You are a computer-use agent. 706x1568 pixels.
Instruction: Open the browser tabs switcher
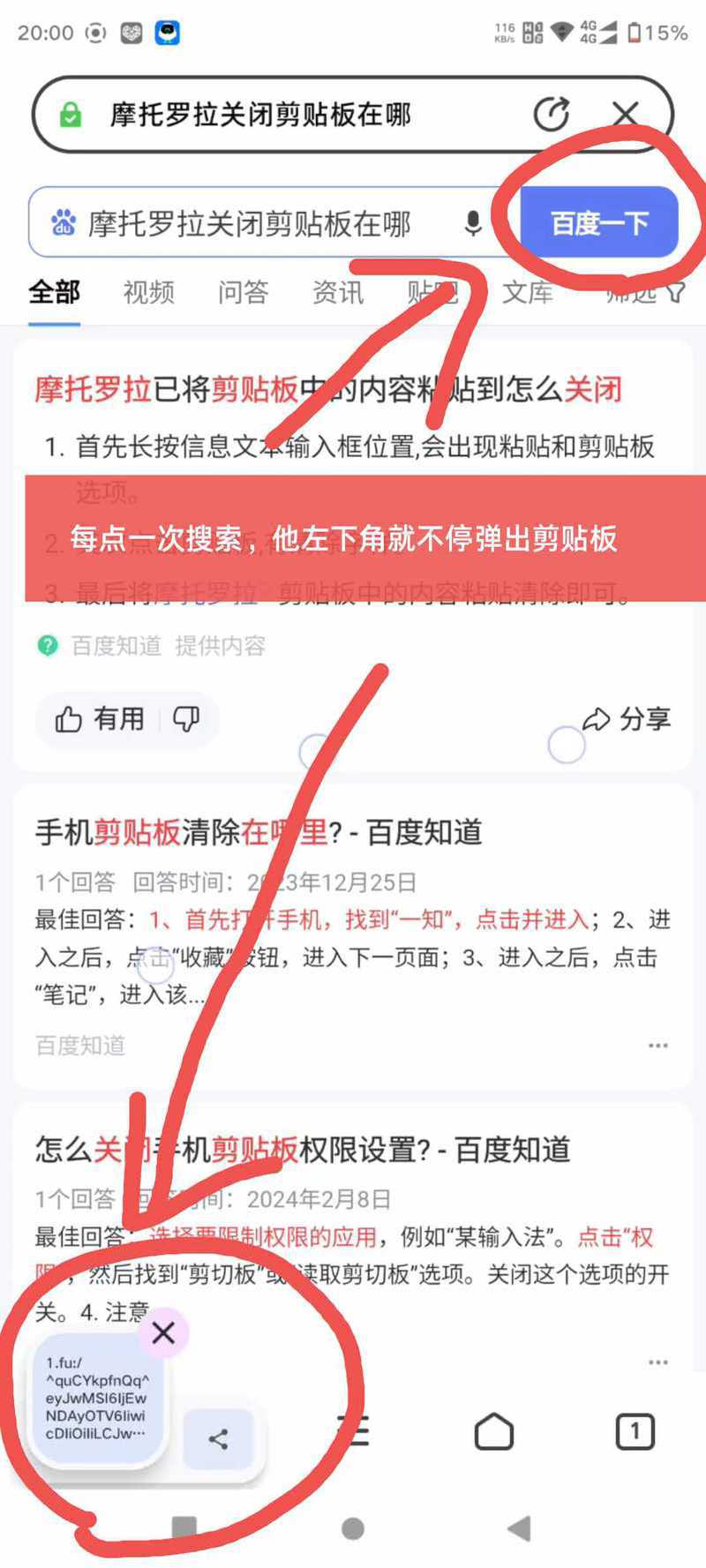(635, 1431)
